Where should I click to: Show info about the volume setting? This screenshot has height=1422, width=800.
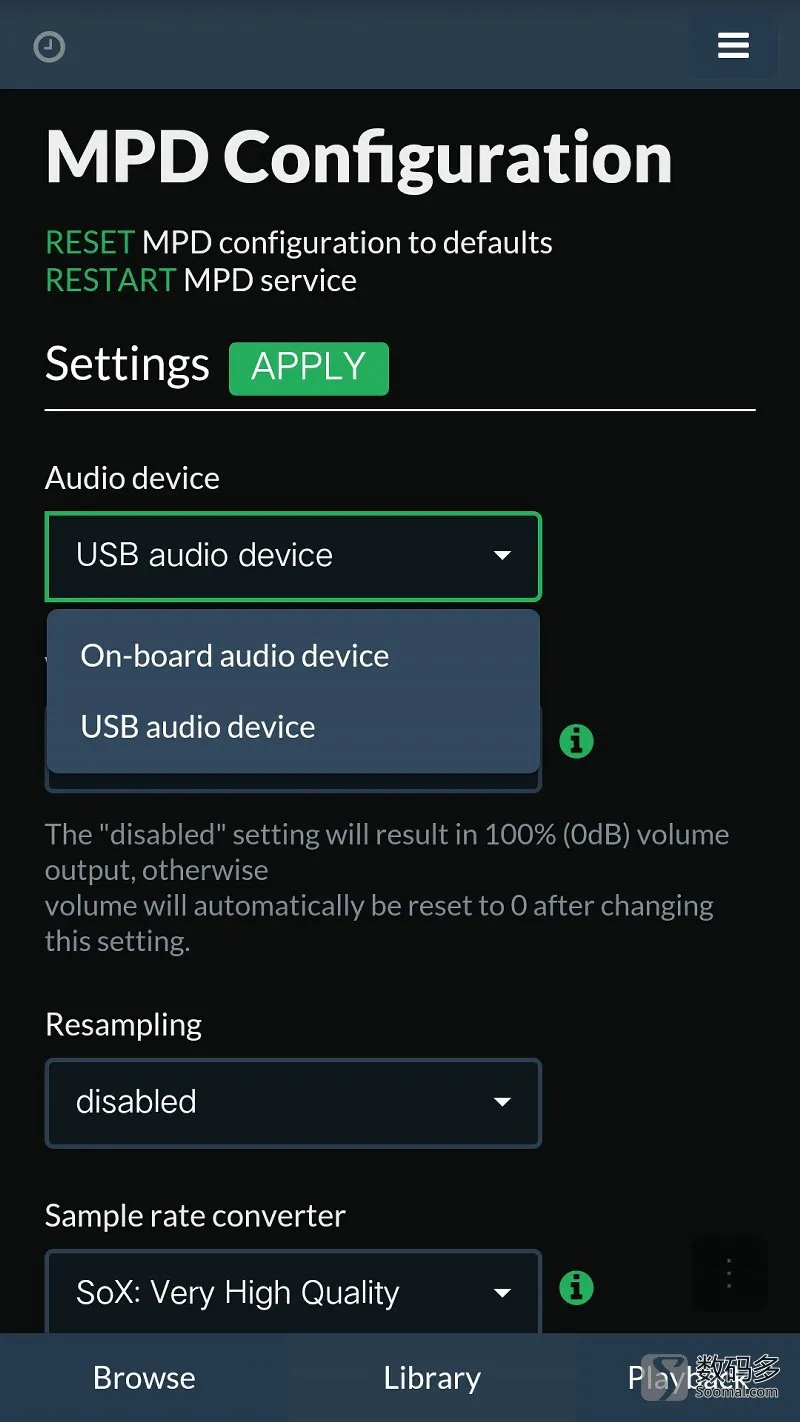(576, 741)
